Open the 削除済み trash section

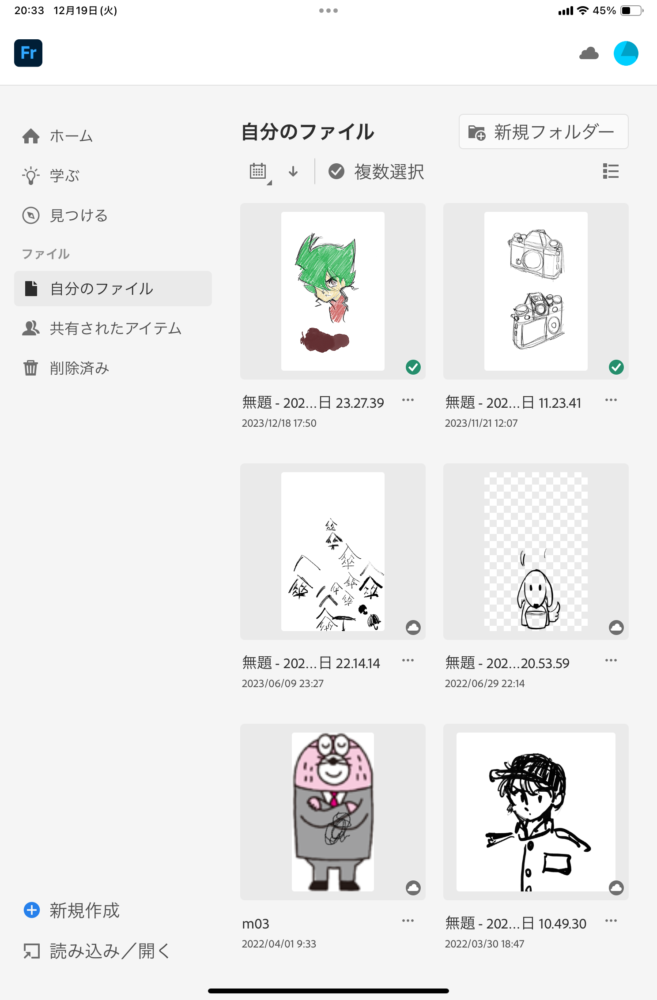pyautogui.click(x=79, y=368)
